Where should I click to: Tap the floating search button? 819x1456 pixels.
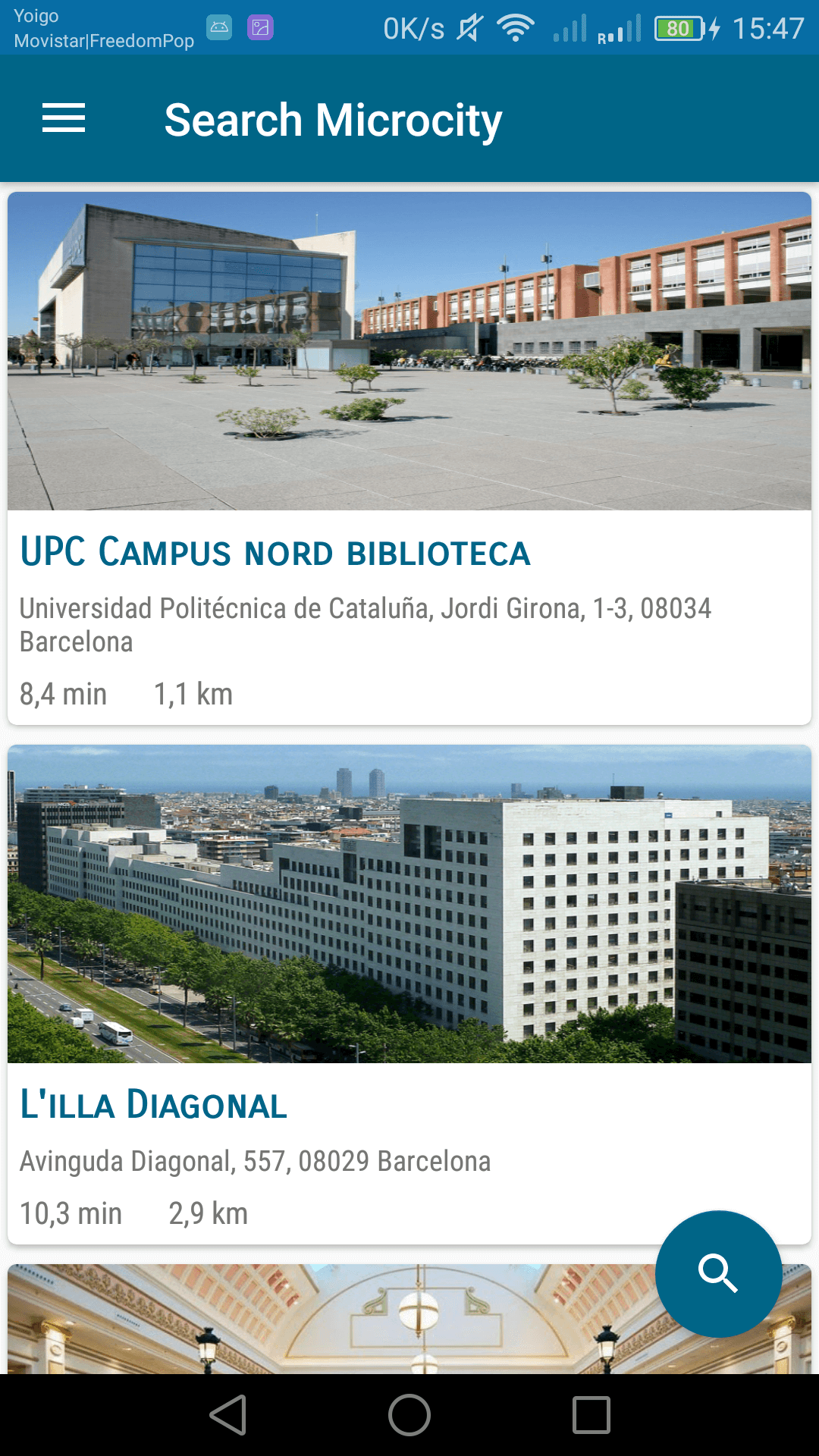pyautogui.click(x=718, y=1273)
